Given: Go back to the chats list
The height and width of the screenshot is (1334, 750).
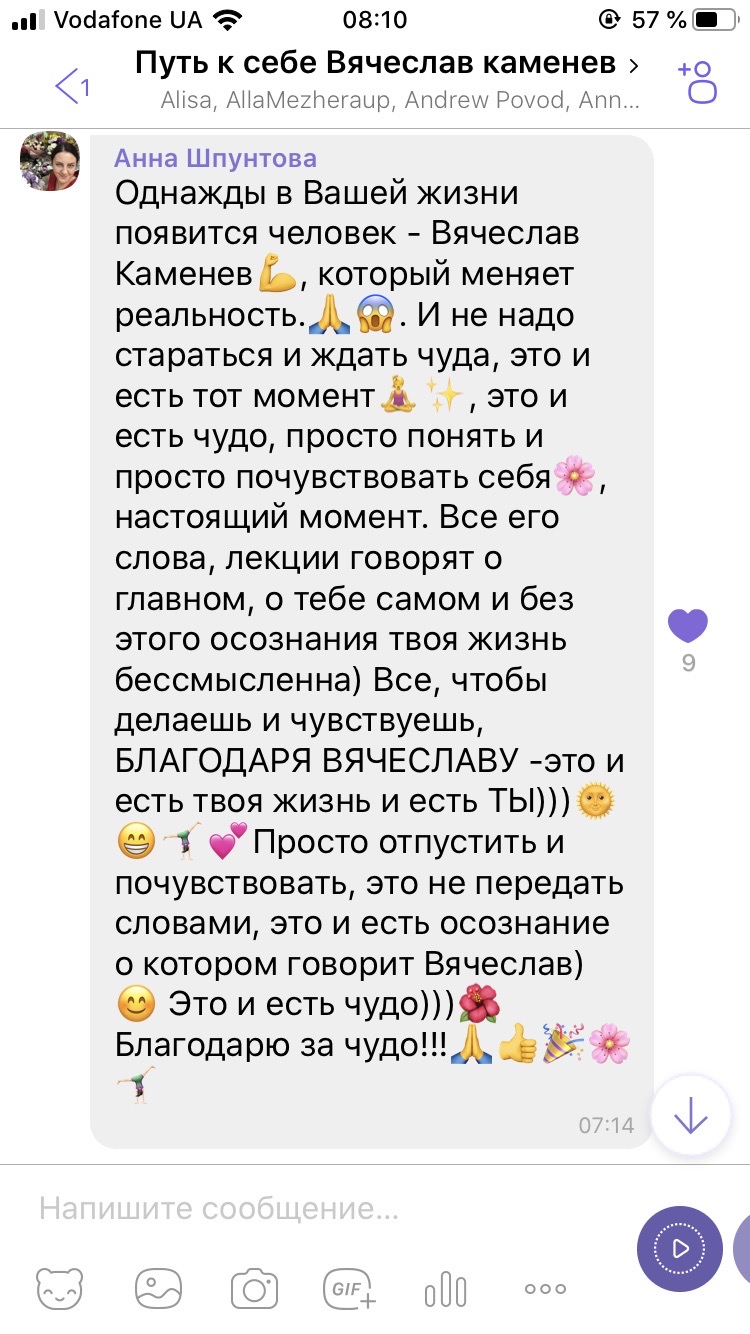Looking at the screenshot, I should [71, 85].
